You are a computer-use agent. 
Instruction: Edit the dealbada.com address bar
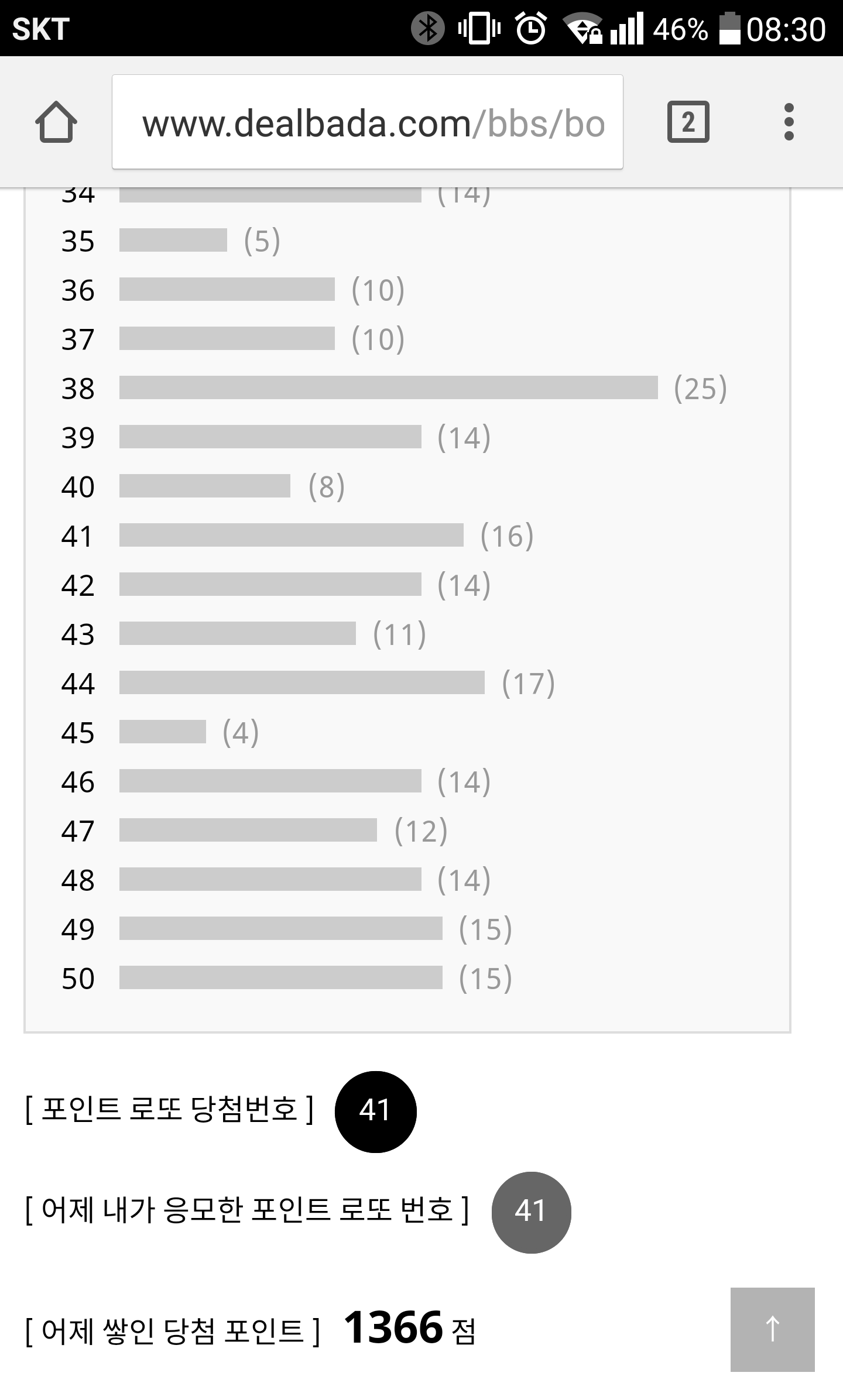[x=368, y=122]
